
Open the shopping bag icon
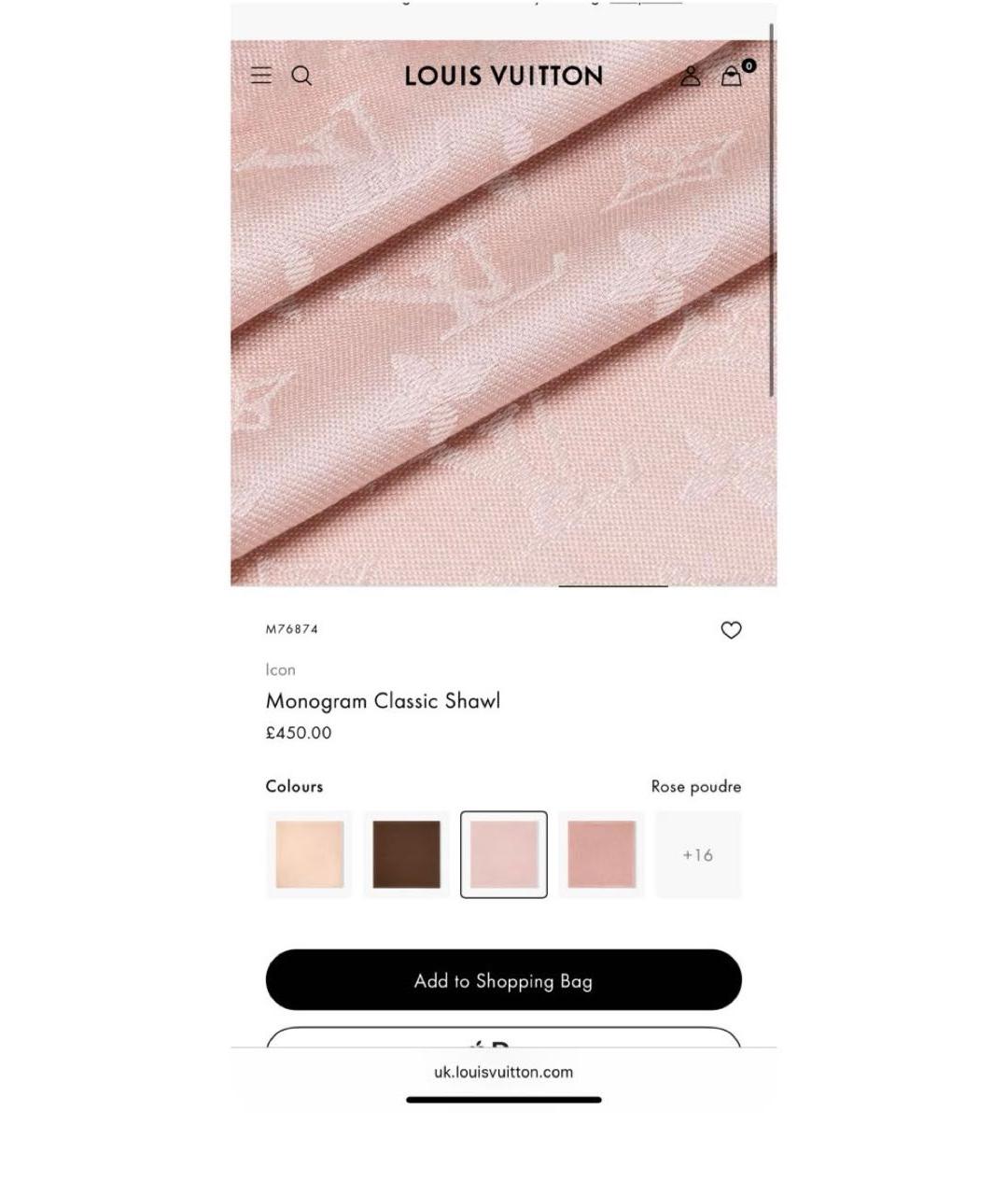(x=733, y=76)
